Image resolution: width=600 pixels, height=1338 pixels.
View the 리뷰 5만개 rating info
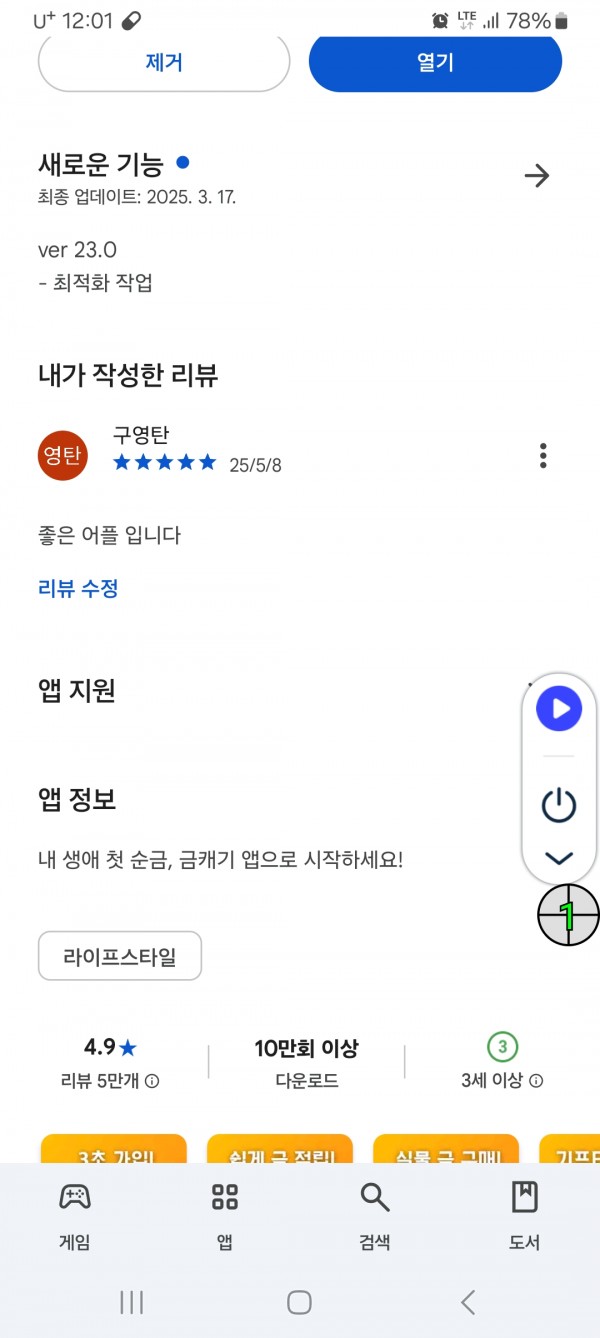(110, 1062)
